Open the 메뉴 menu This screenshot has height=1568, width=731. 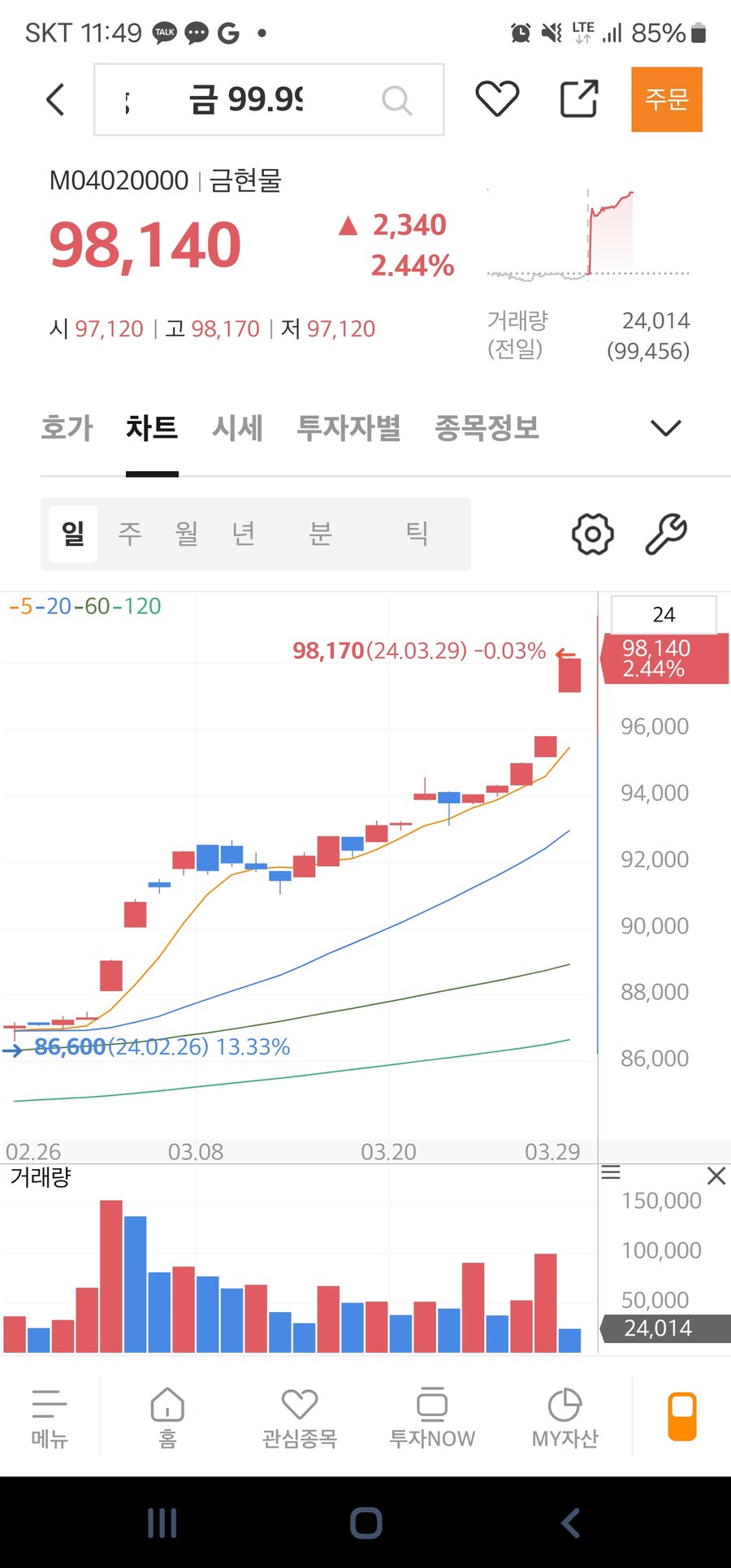[50, 1416]
